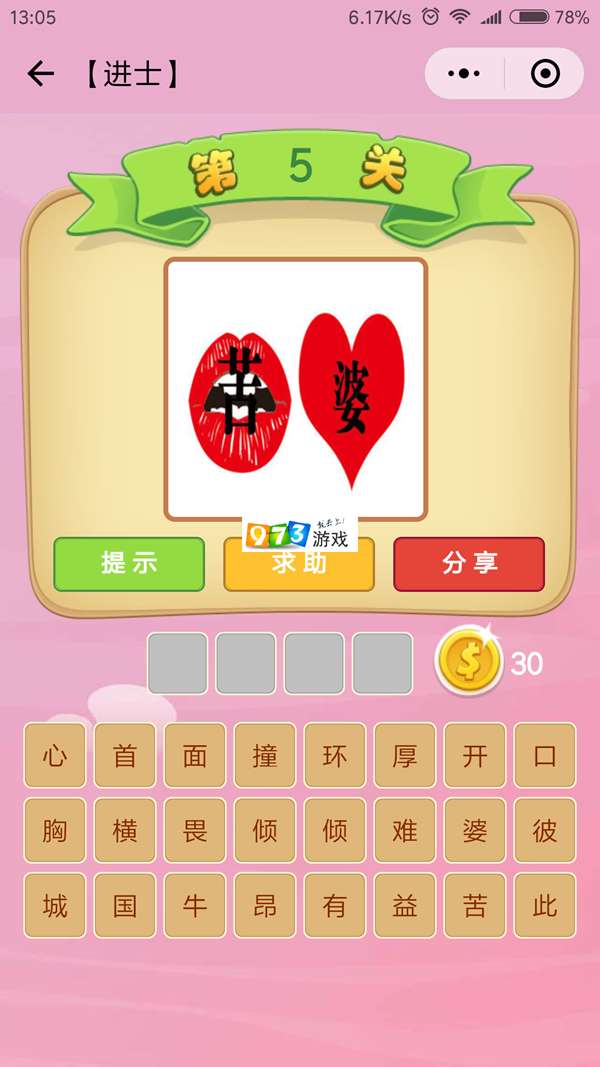Select the character tile 首
600x1067 pixels.
pyautogui.click(x=125, y=755)
